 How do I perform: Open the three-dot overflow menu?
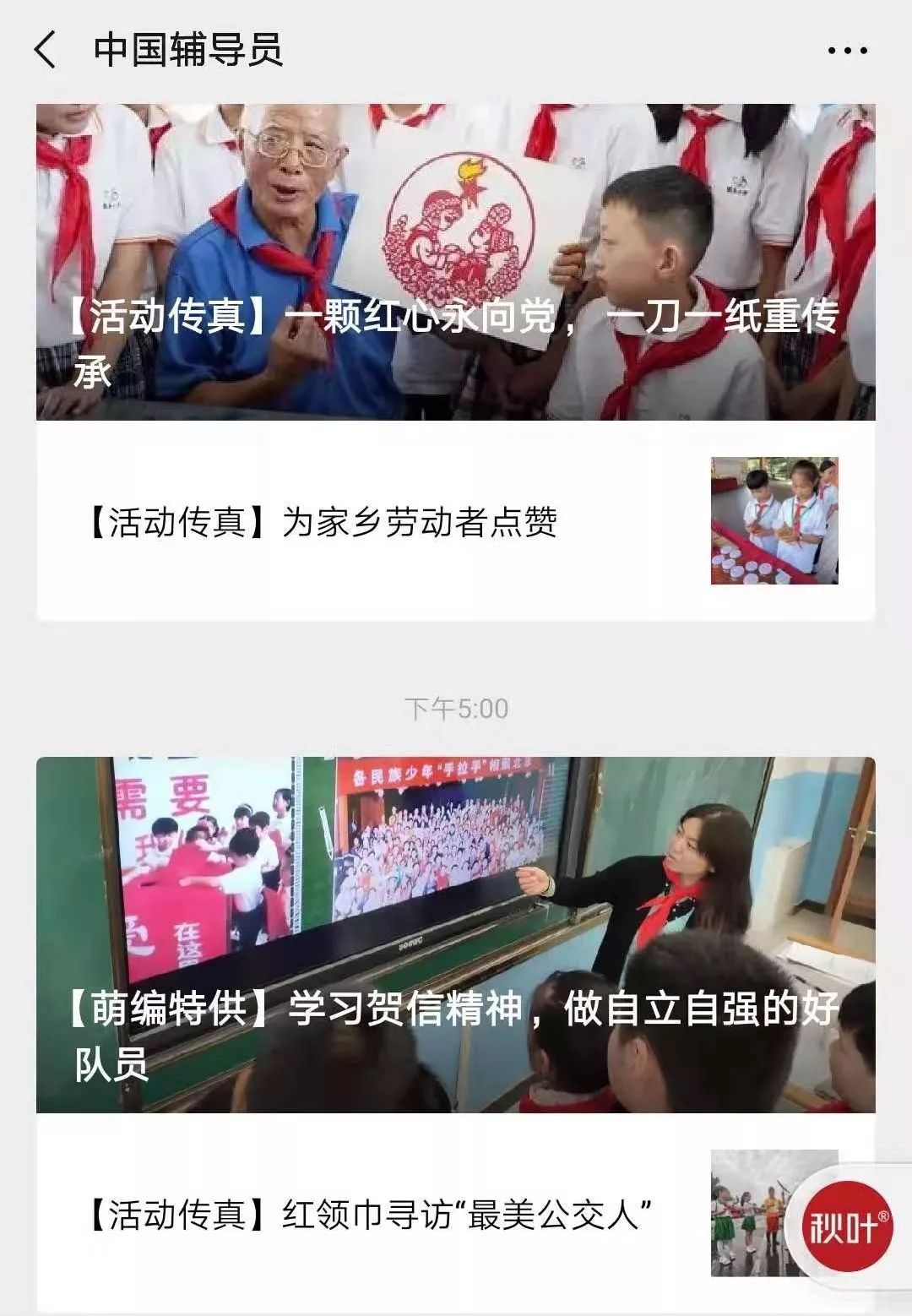click(x=847, y=51)
